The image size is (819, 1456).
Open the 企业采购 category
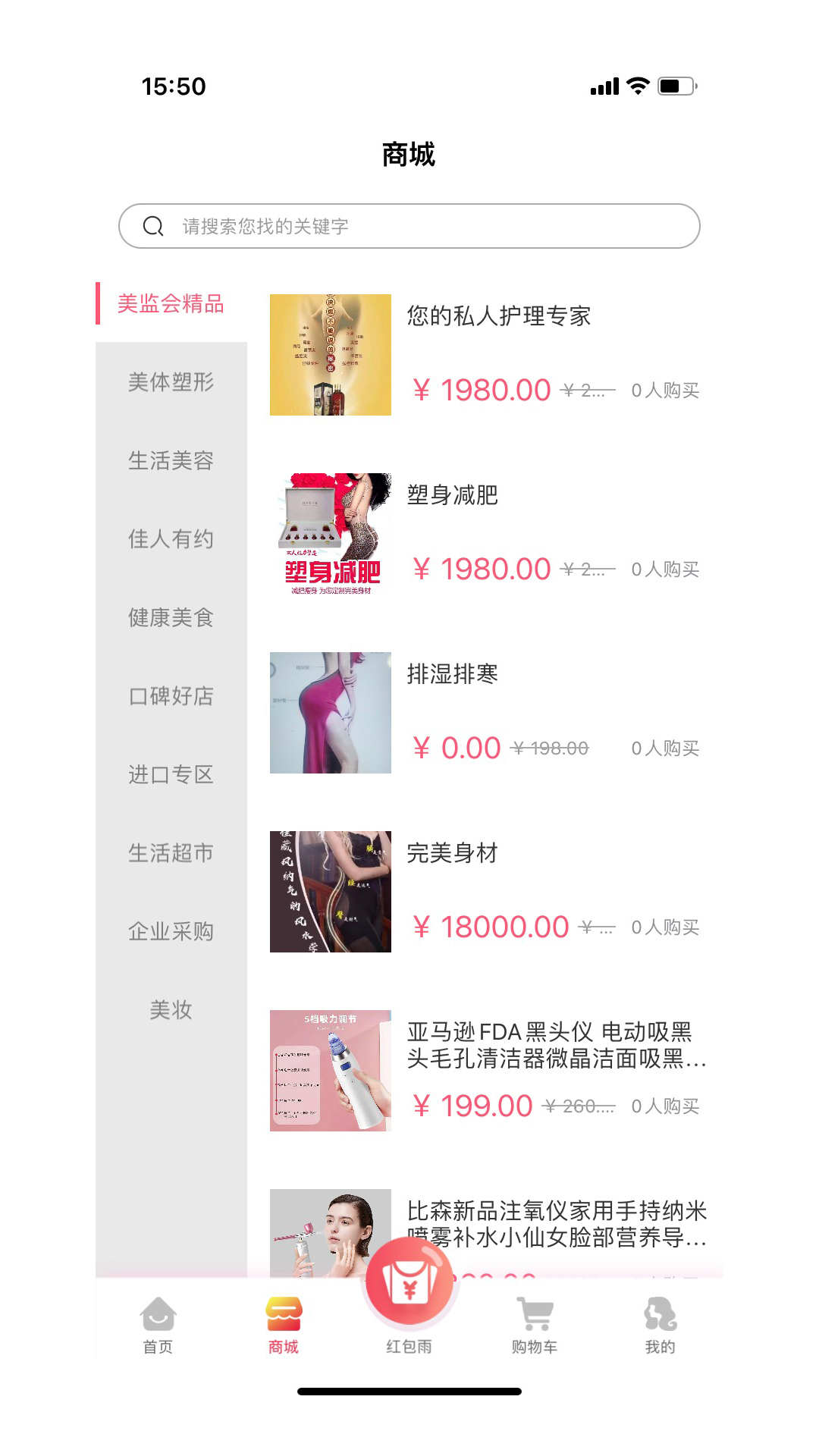[171, 933]
